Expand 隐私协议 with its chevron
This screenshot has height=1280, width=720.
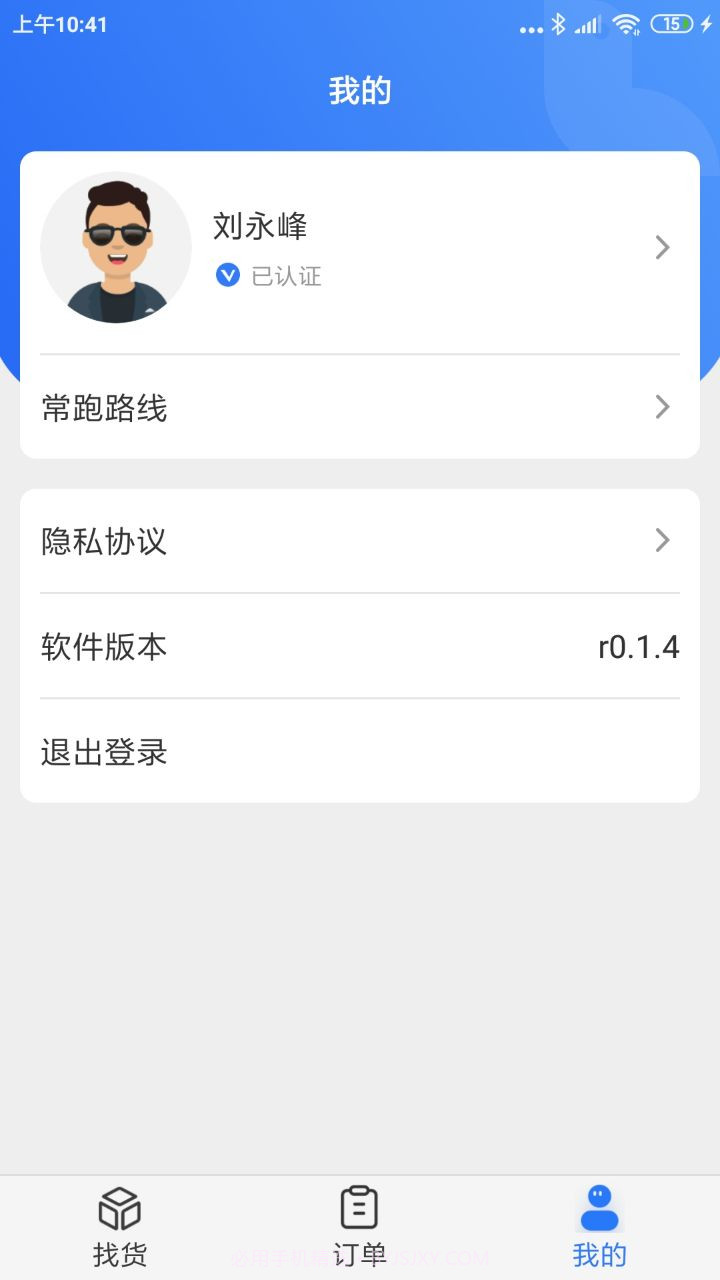coord(661,540)
